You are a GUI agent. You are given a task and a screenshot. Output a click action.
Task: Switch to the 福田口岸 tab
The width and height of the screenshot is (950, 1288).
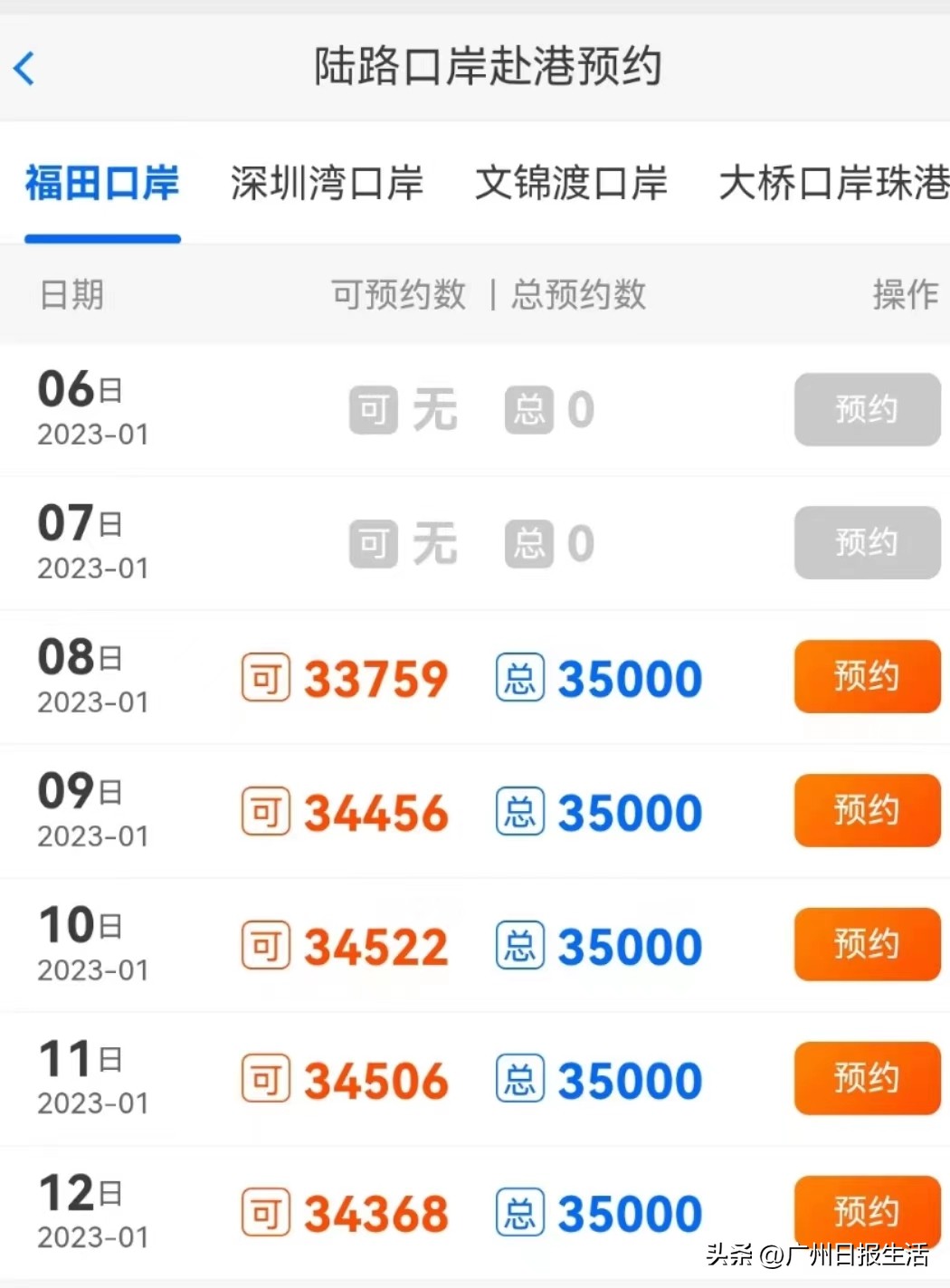(x=101, y=183)
